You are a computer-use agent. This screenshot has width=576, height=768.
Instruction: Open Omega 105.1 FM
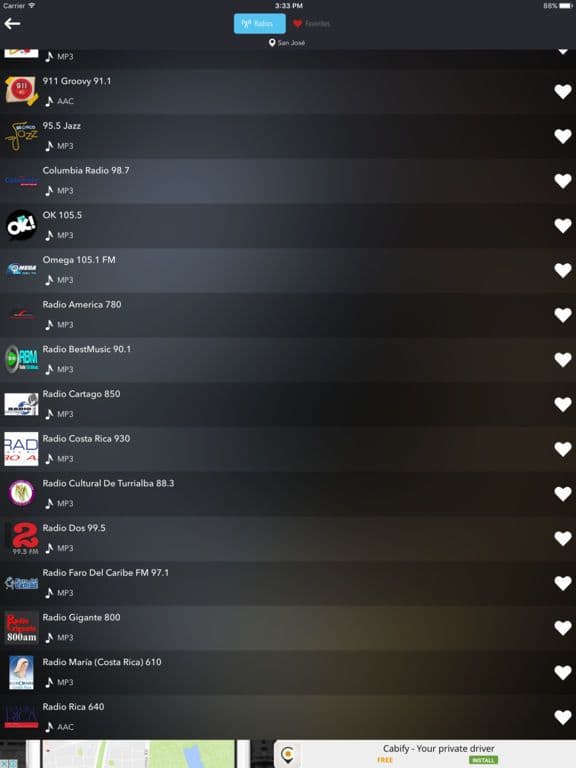click(x=288, y=270)
